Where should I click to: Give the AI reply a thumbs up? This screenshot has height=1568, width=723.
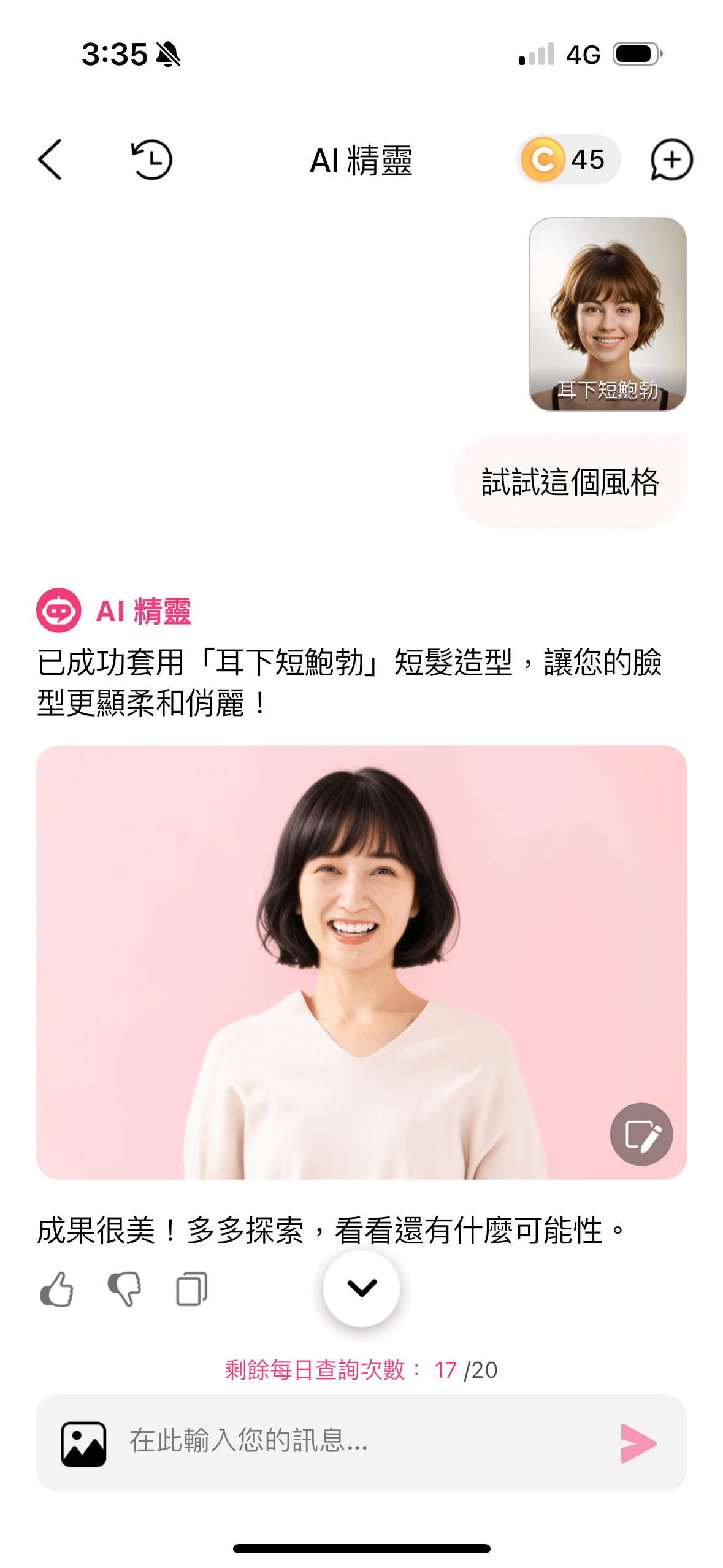pyautogui.click(x=56, y=1289)
